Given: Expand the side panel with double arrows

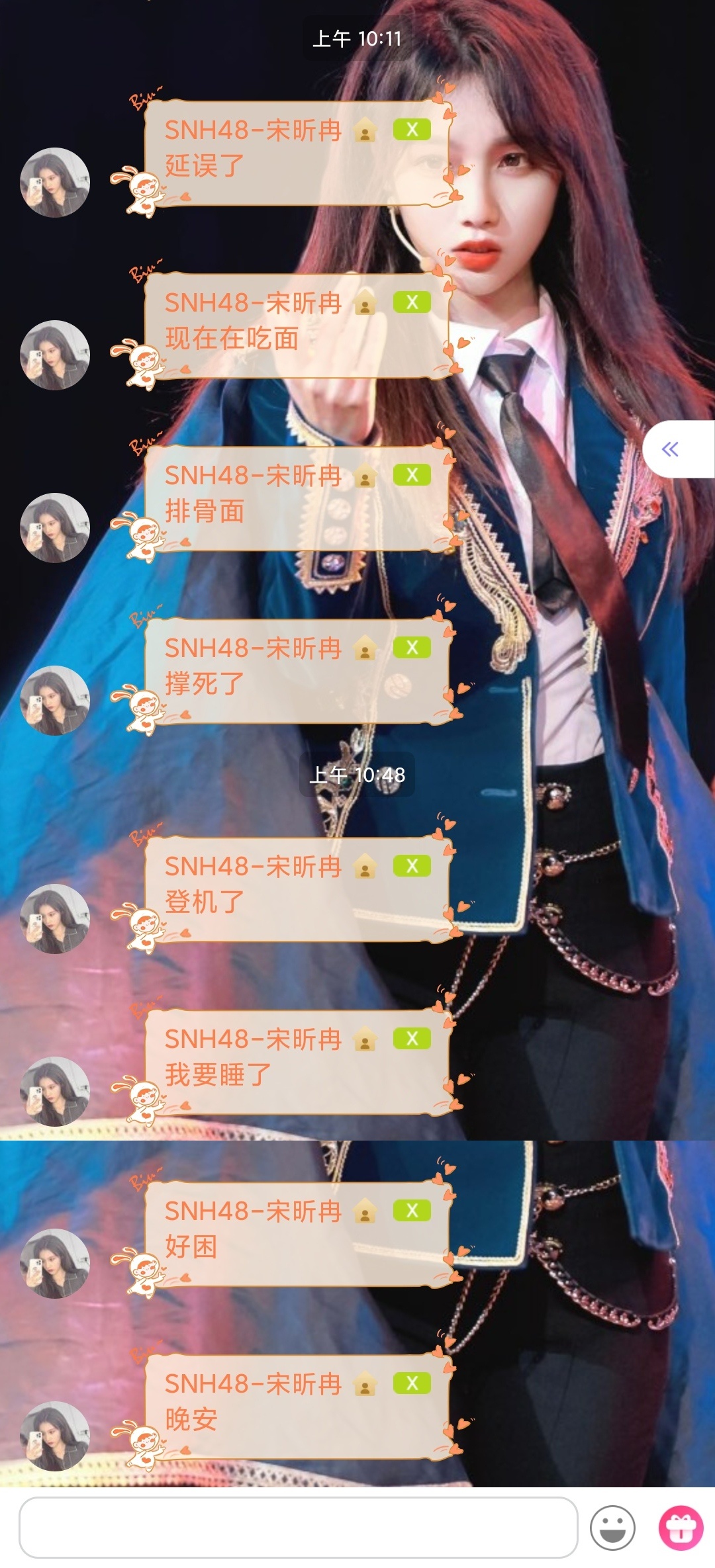Looking at the screenshot, I should pyautogui.click(x=671, y=450).
